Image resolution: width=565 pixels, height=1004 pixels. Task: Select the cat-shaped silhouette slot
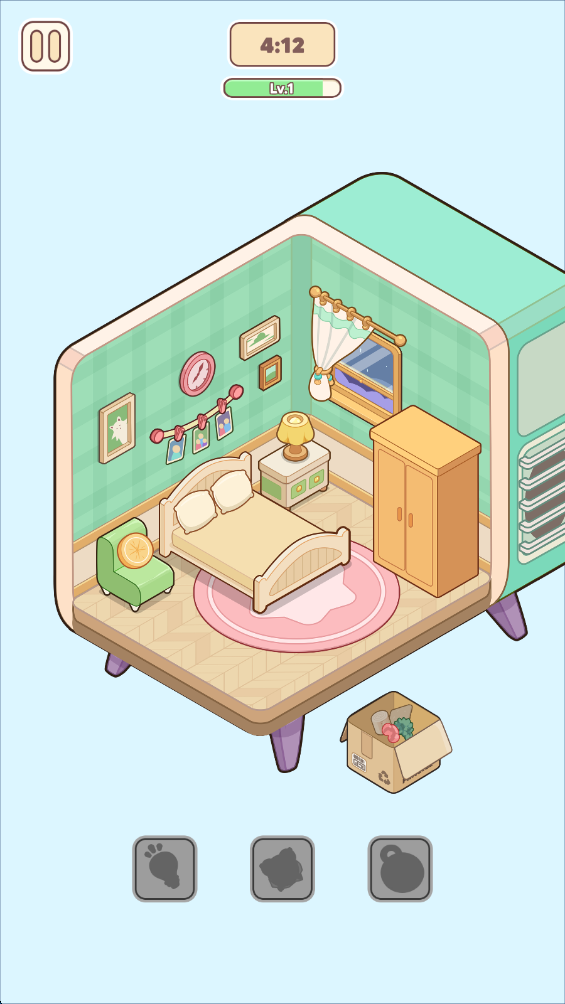(x=282, y=868)
